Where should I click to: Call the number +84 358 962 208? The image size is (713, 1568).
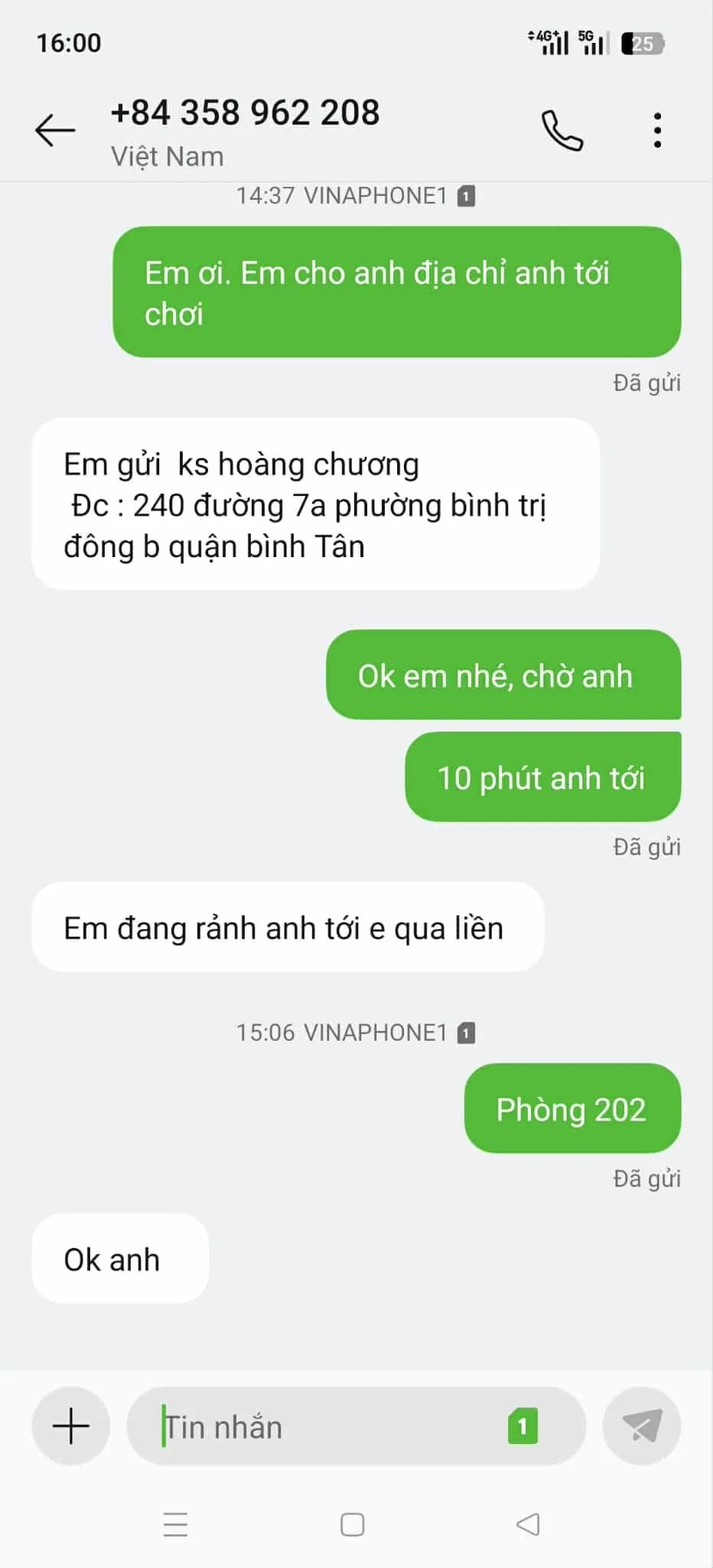(562, 131)
